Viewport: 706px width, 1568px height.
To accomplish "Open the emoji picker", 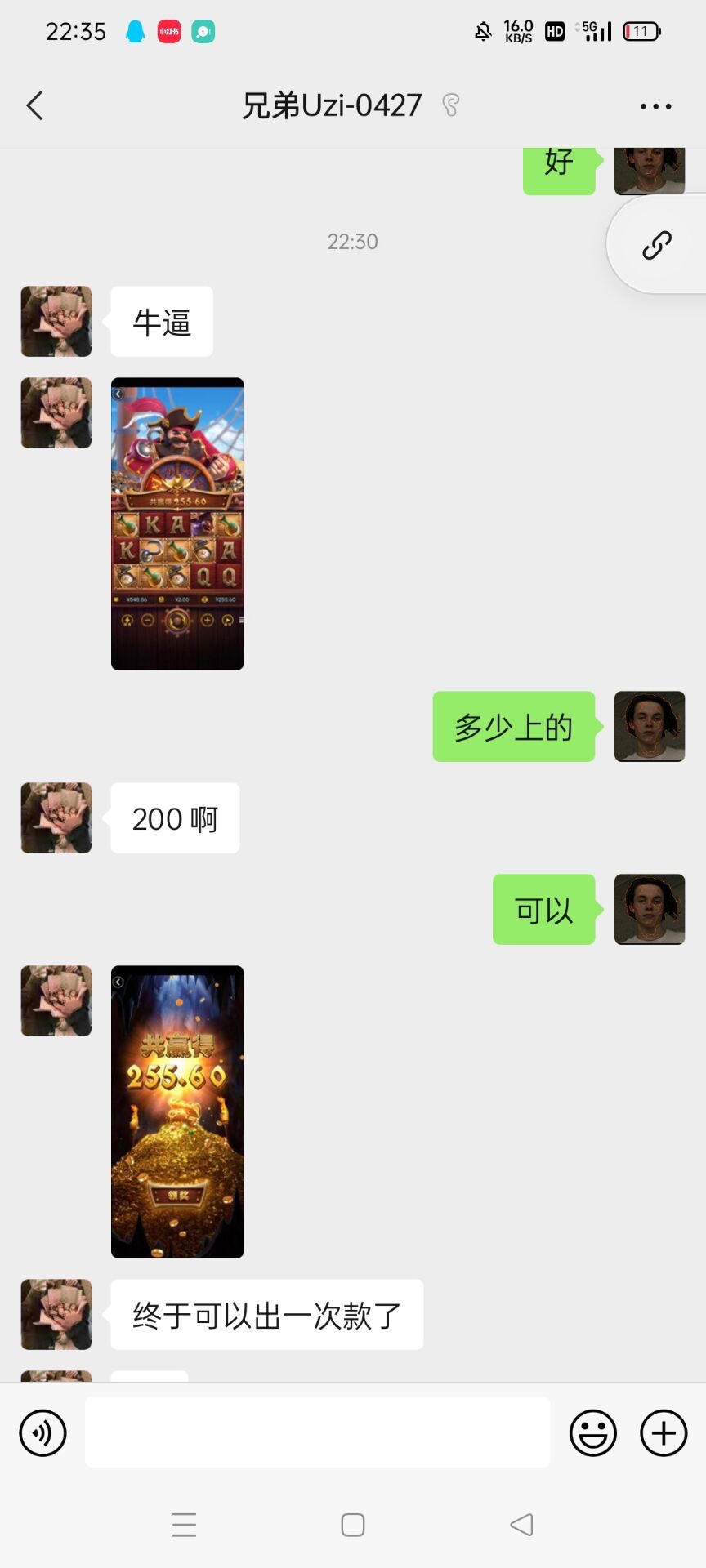I will [x=592, y=1432].
